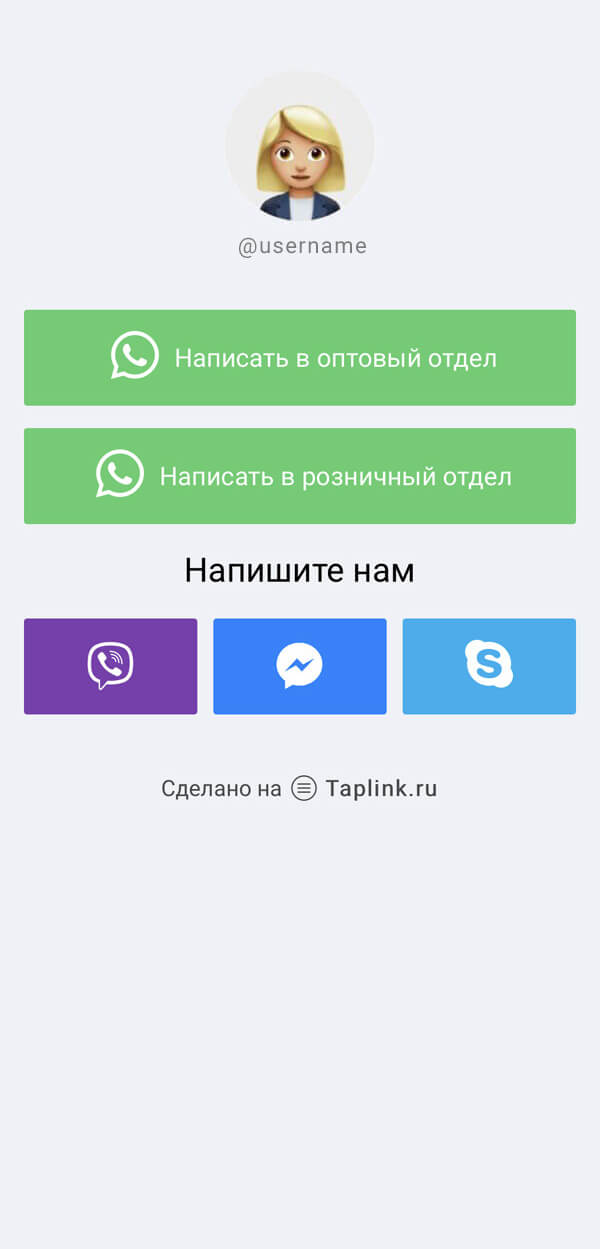Contact via the purple Viber button

110,666
